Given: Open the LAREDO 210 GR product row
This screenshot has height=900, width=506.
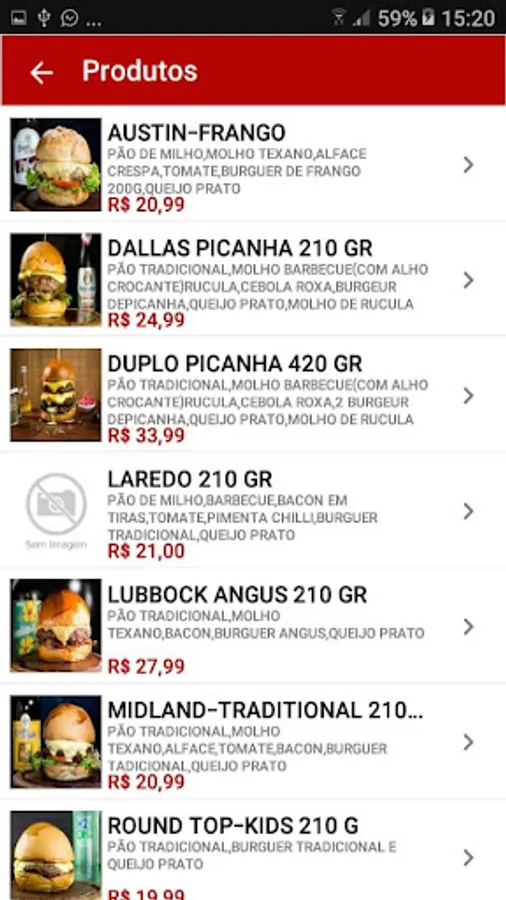Looking at the screenshot, I should [253, 511].
